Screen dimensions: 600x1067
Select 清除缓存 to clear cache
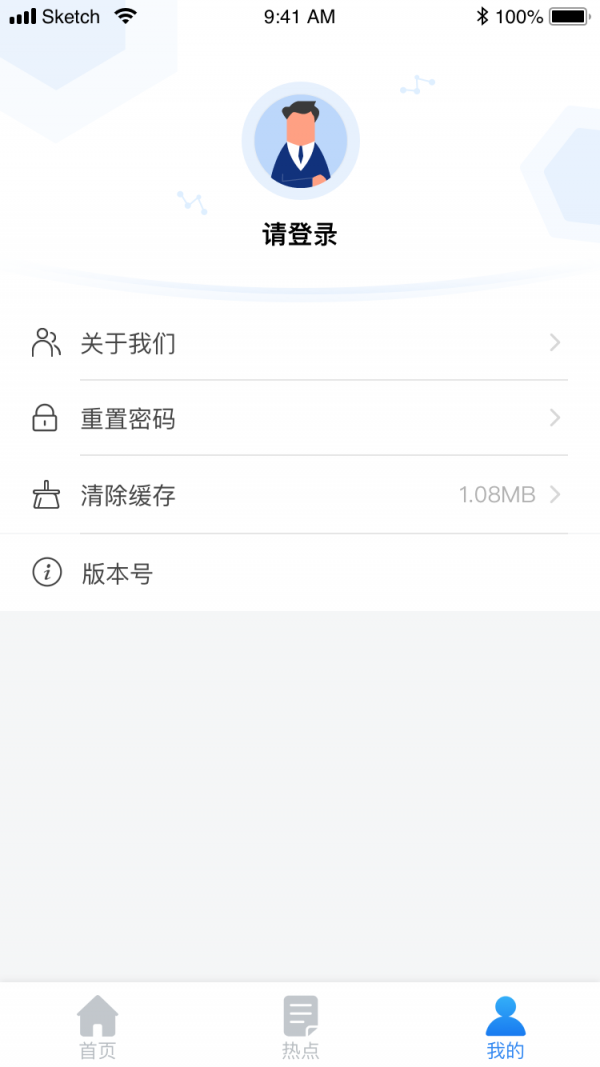coord(298,494)
